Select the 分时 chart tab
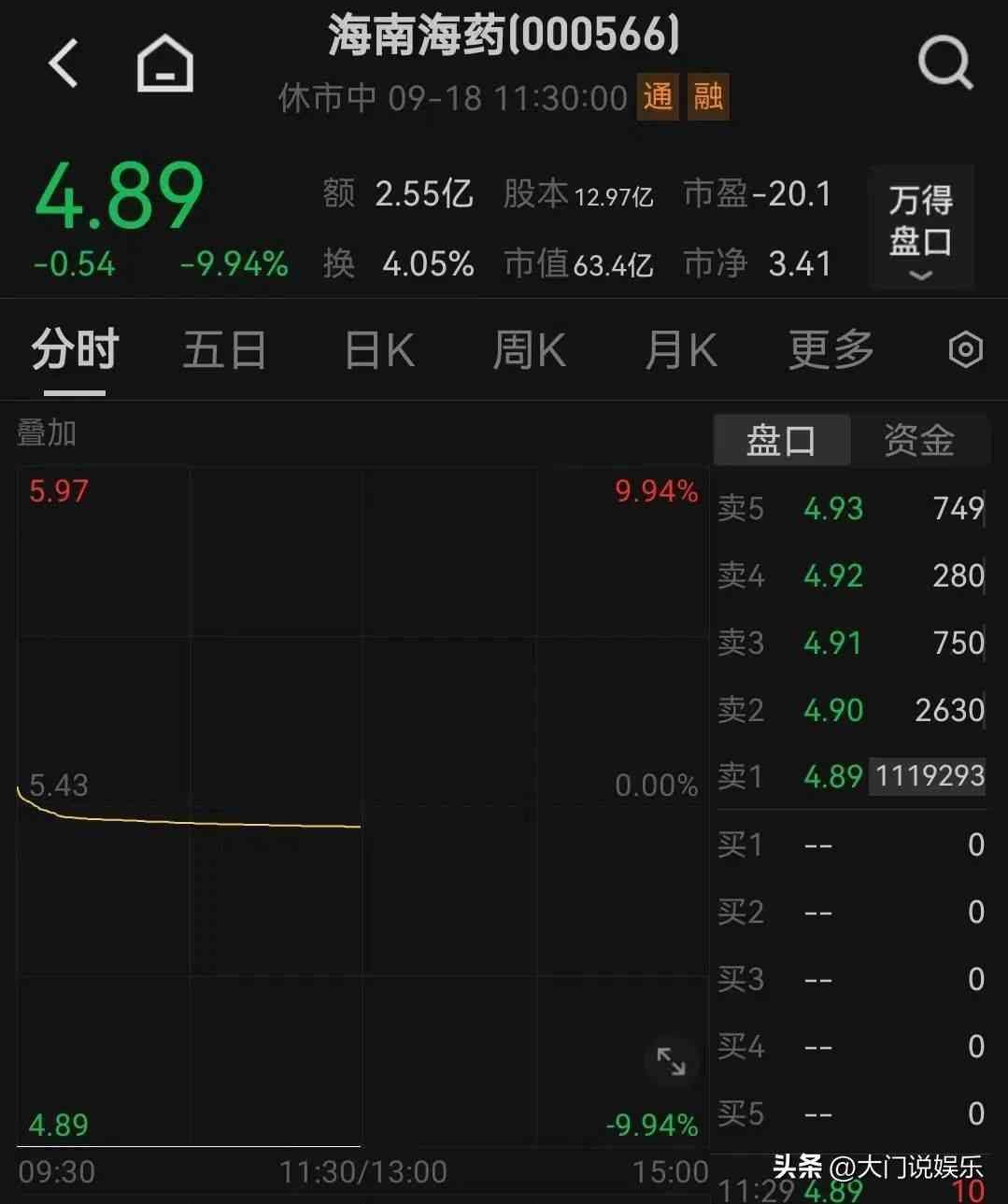 point(75,350)
